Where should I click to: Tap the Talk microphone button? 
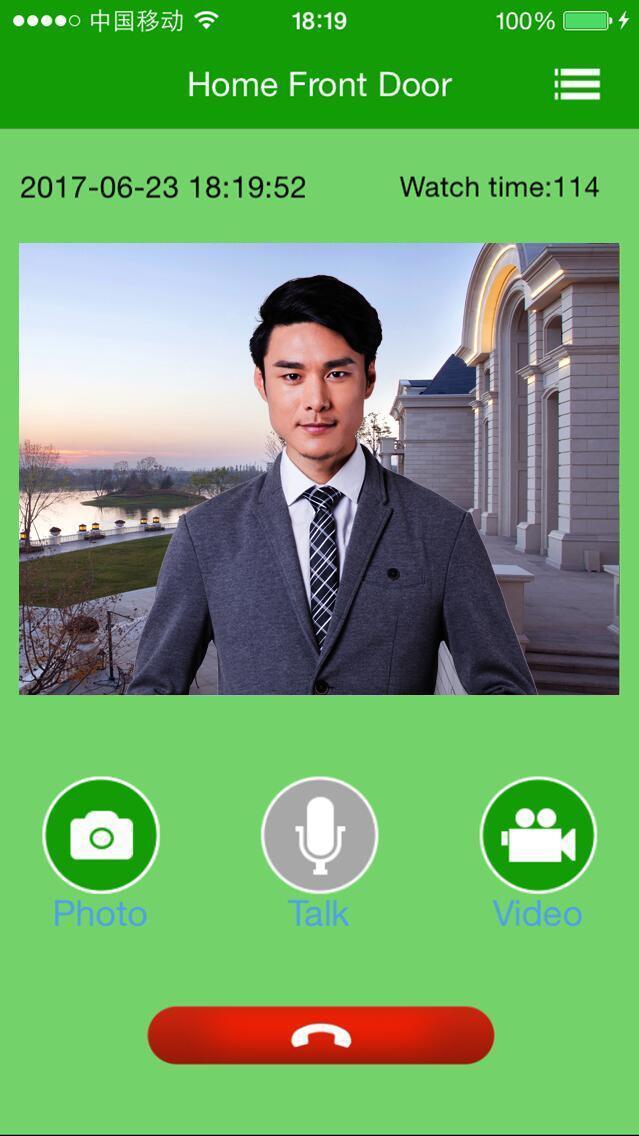click(319, 835)
